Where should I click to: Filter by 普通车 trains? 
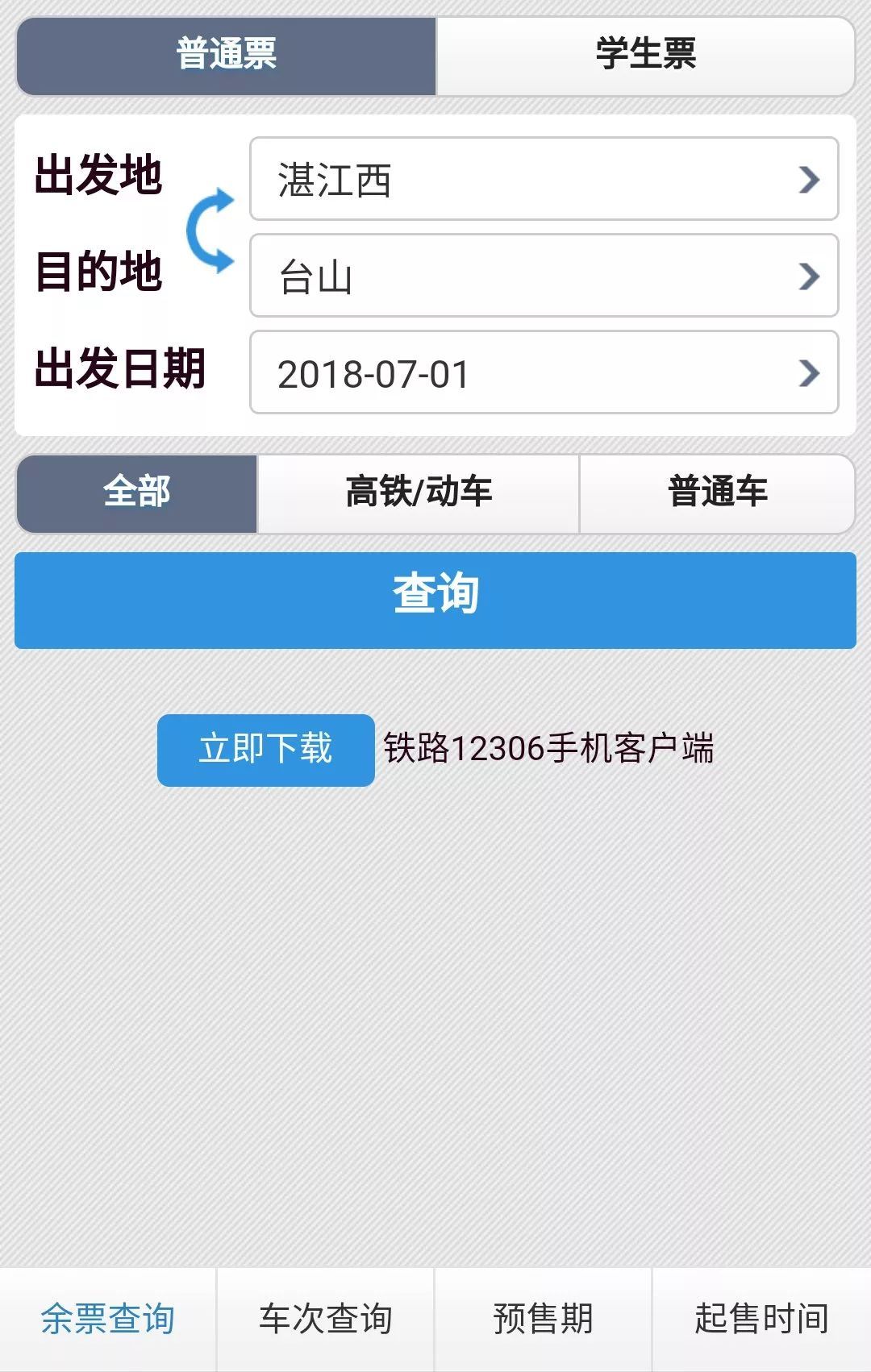tap(716, 493)
